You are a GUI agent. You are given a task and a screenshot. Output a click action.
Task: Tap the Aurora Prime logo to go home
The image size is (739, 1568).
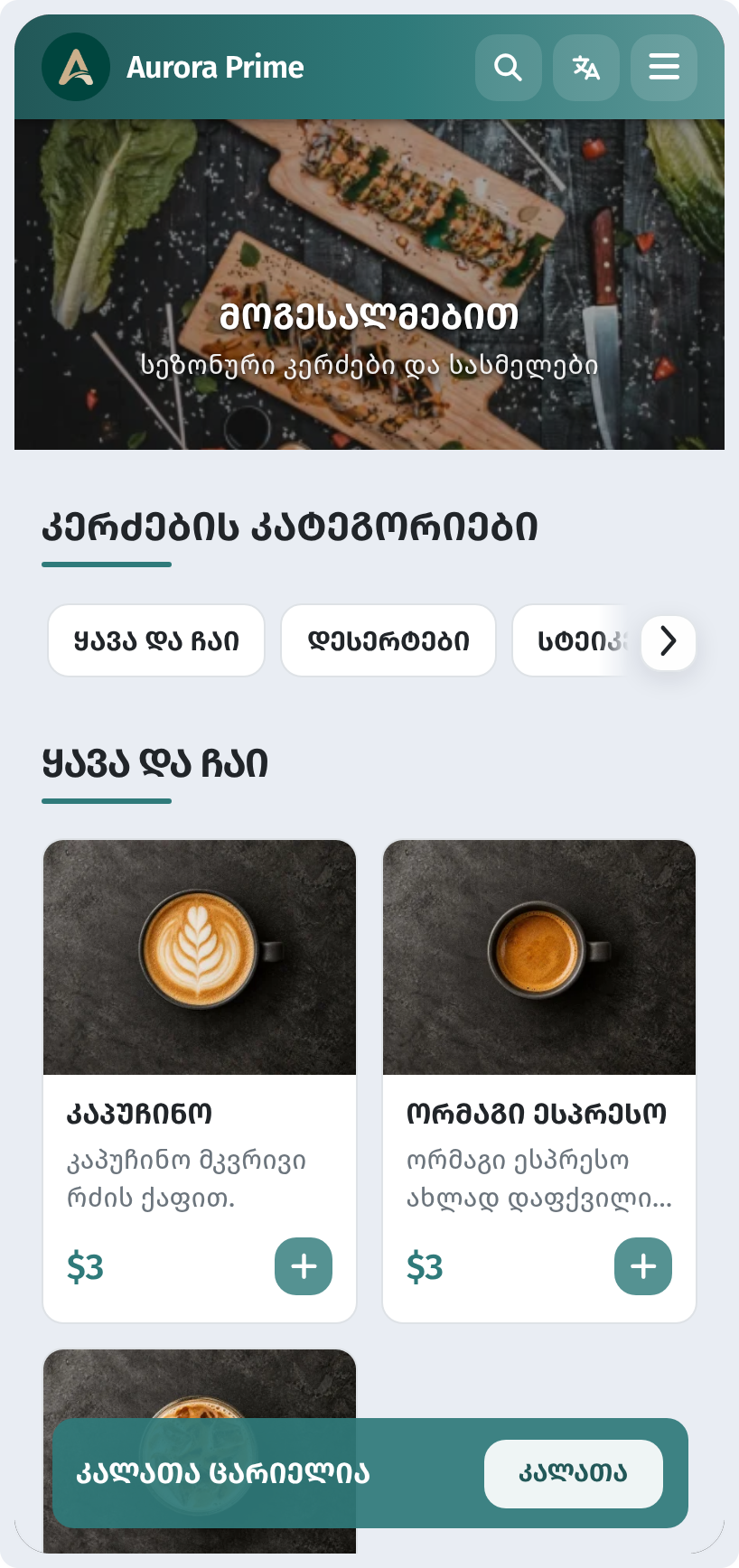(76, 67)
